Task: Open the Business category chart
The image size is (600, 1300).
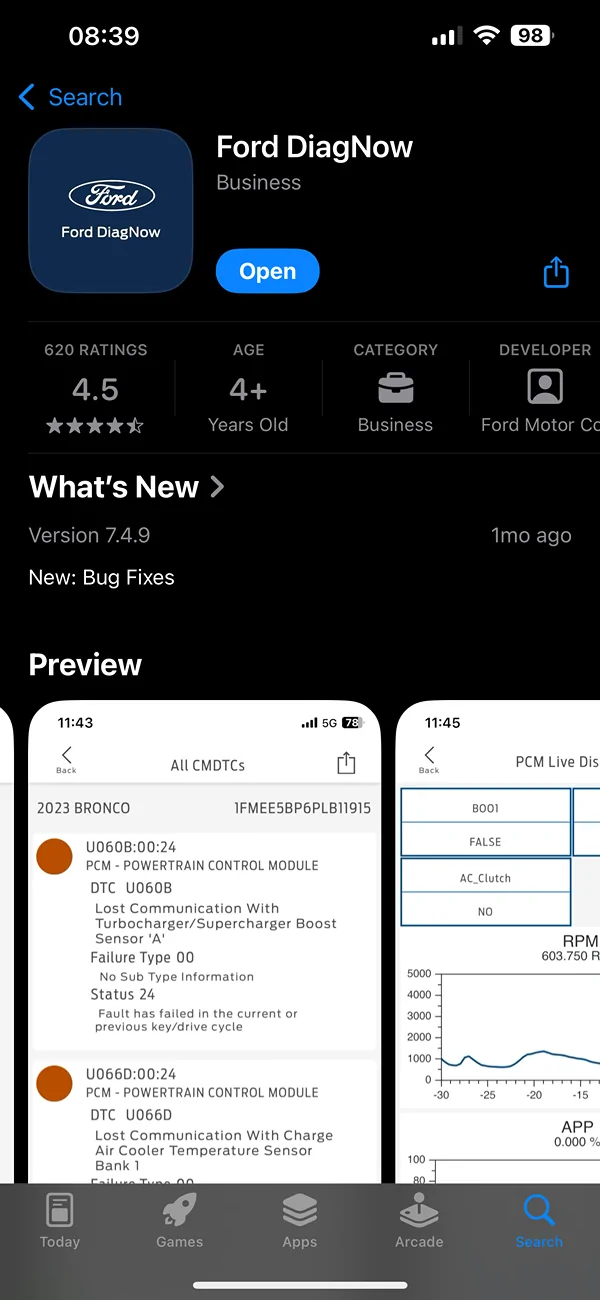Action: tap(395, 390)
